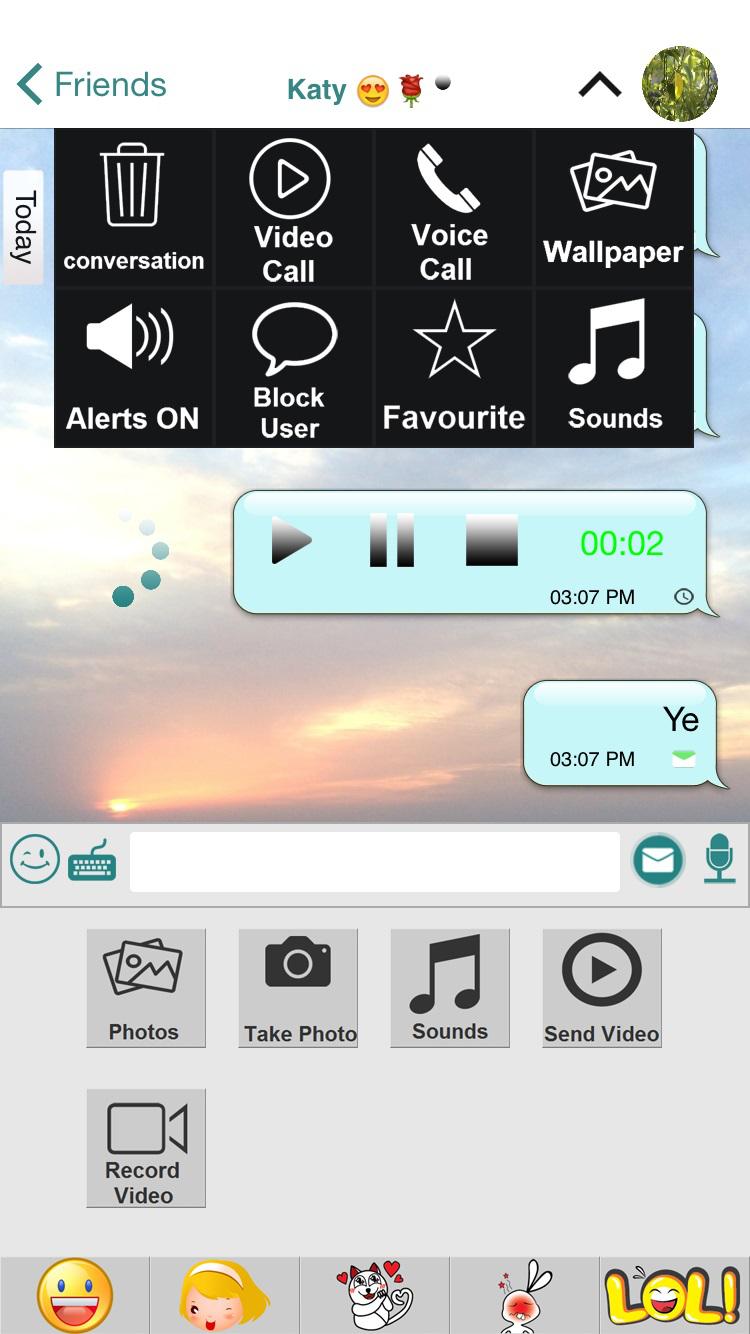Pause the voice message
This screenshot has height=1334, width=750.
tap(391, 542)
